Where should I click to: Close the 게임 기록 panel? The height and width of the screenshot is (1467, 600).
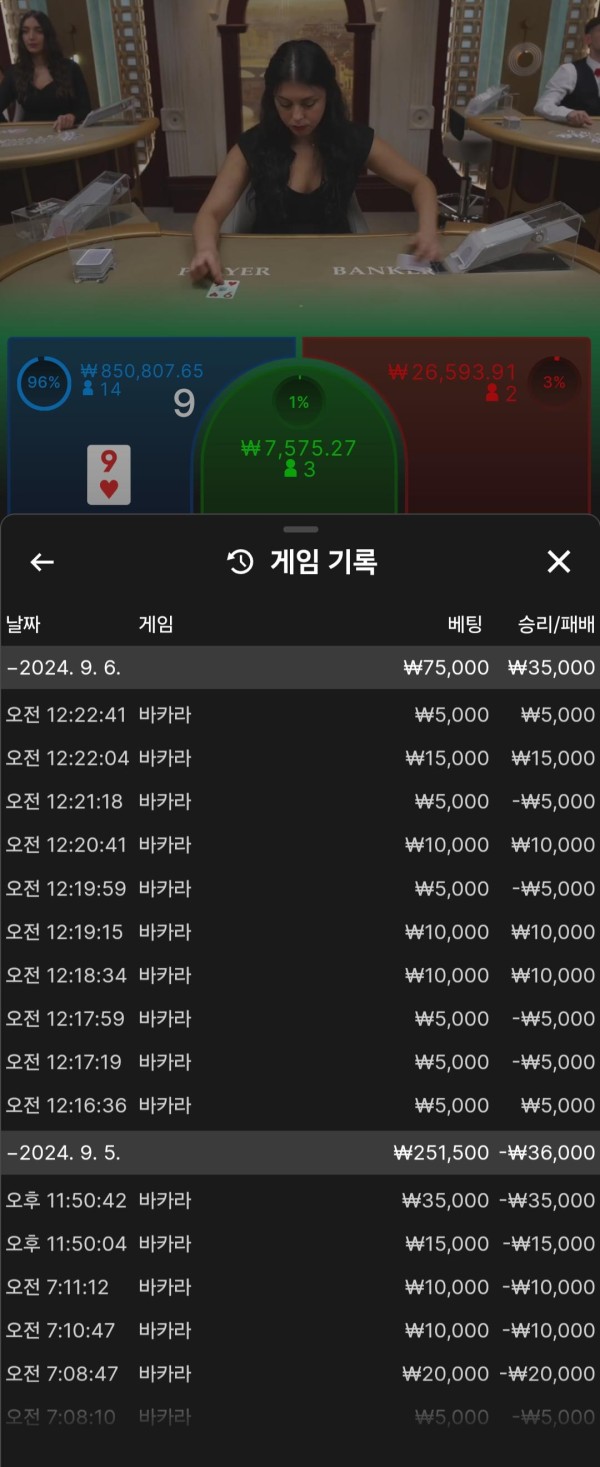[559, 562]
